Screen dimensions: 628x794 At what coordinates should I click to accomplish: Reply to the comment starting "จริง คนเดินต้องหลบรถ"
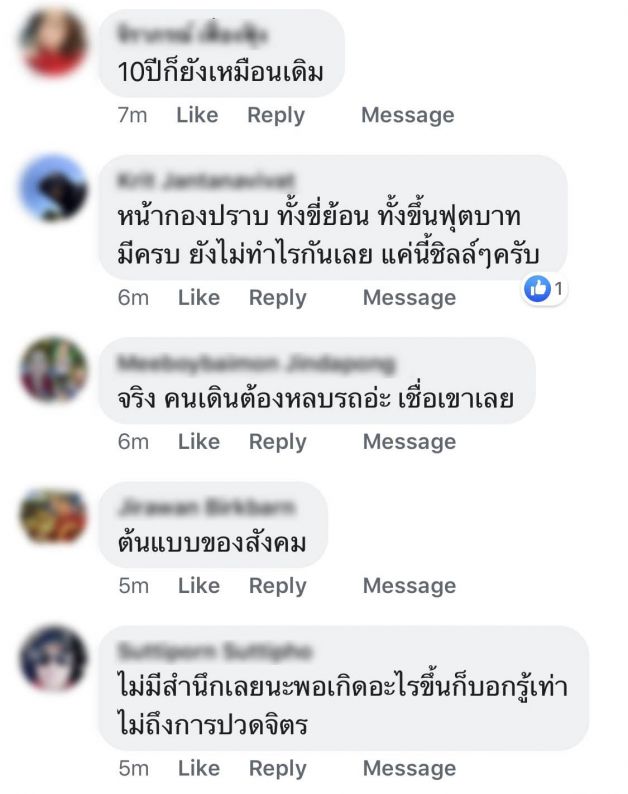[277, 441]
